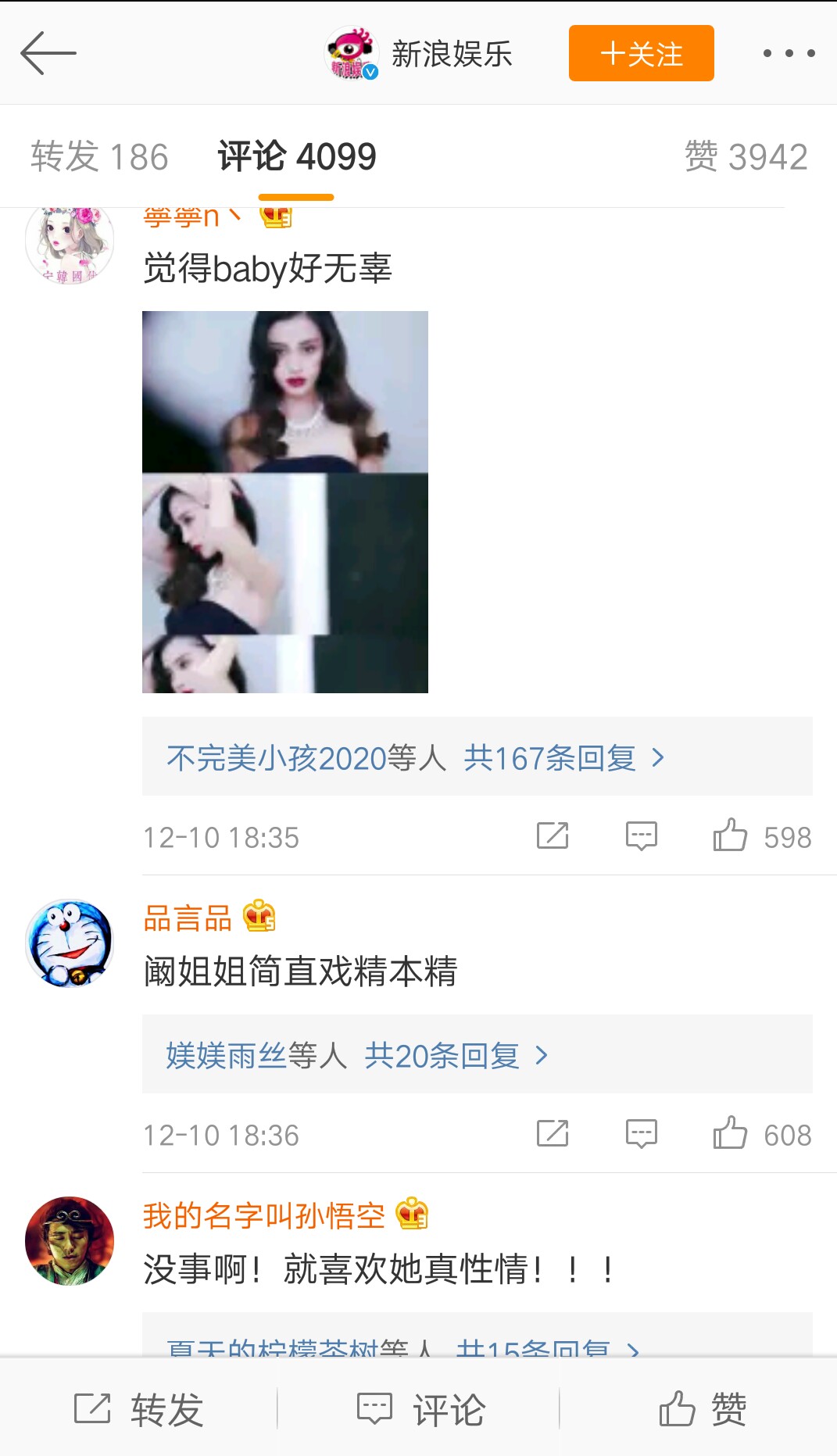Expand the 20 replies from 媄媄雨丝等人
837x1456 pixels.
tap(477, 1054)
